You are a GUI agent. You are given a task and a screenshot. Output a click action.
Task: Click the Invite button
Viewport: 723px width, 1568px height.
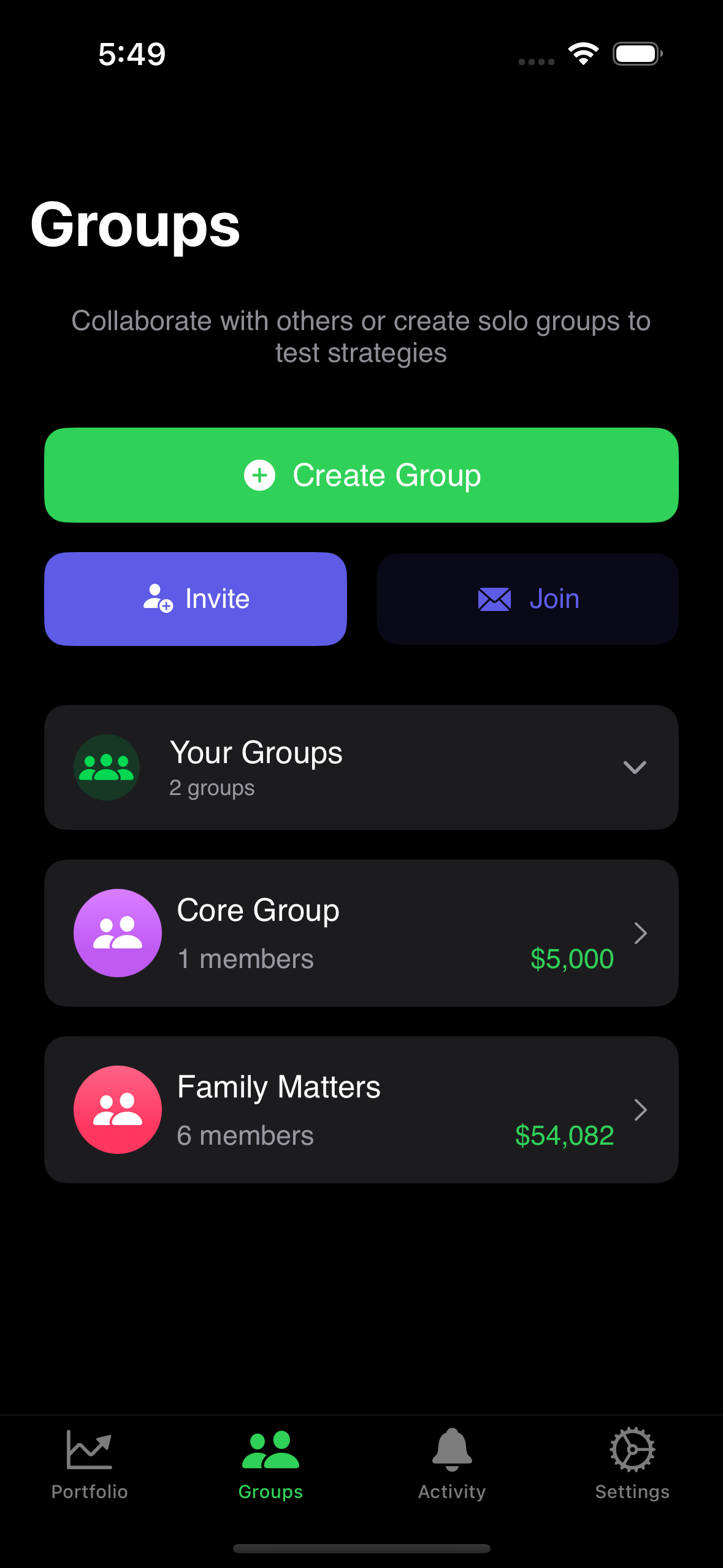pyautogui.click(x=196, y=598)
